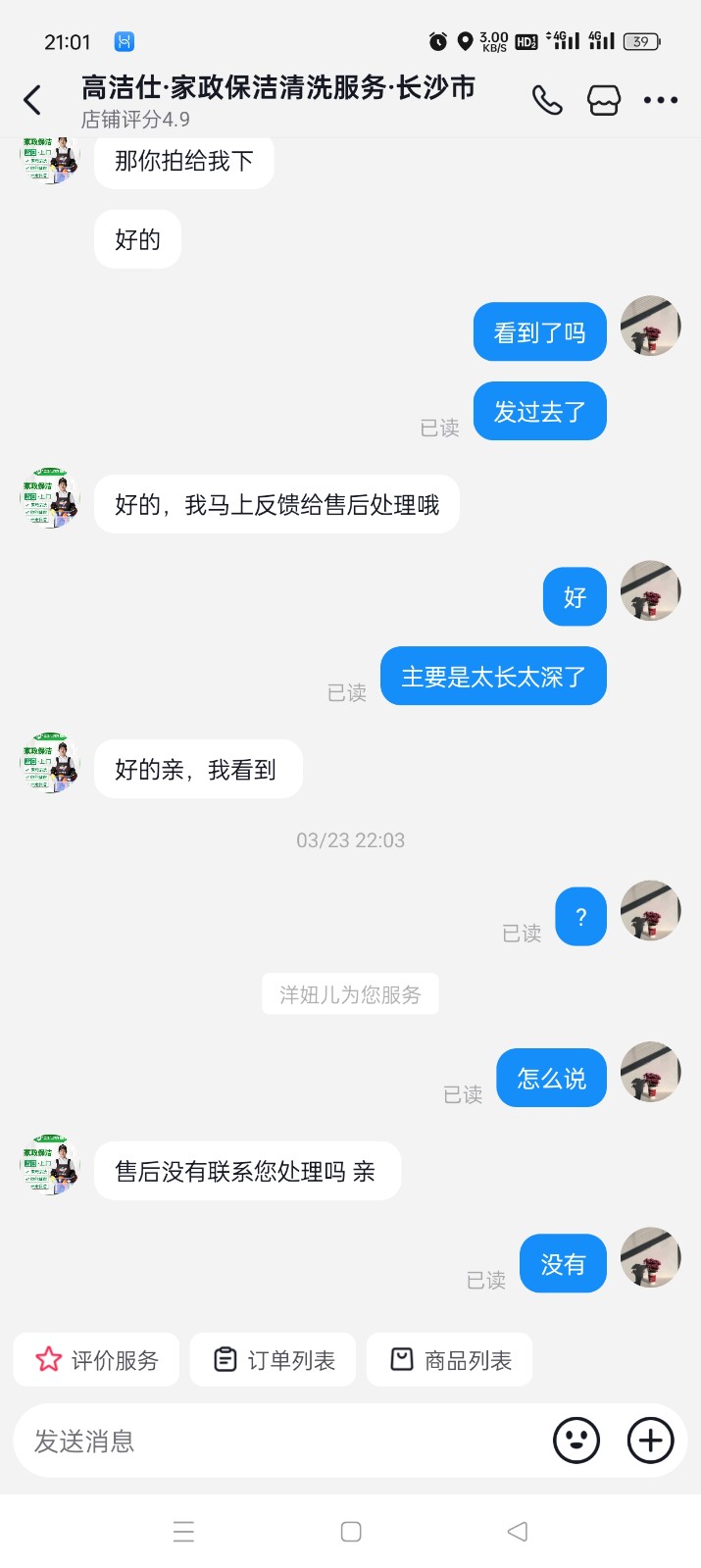Open shop avatar beside 售后没有联系您处理吗
This screenshot has height=1568, width=701.
50,1166
